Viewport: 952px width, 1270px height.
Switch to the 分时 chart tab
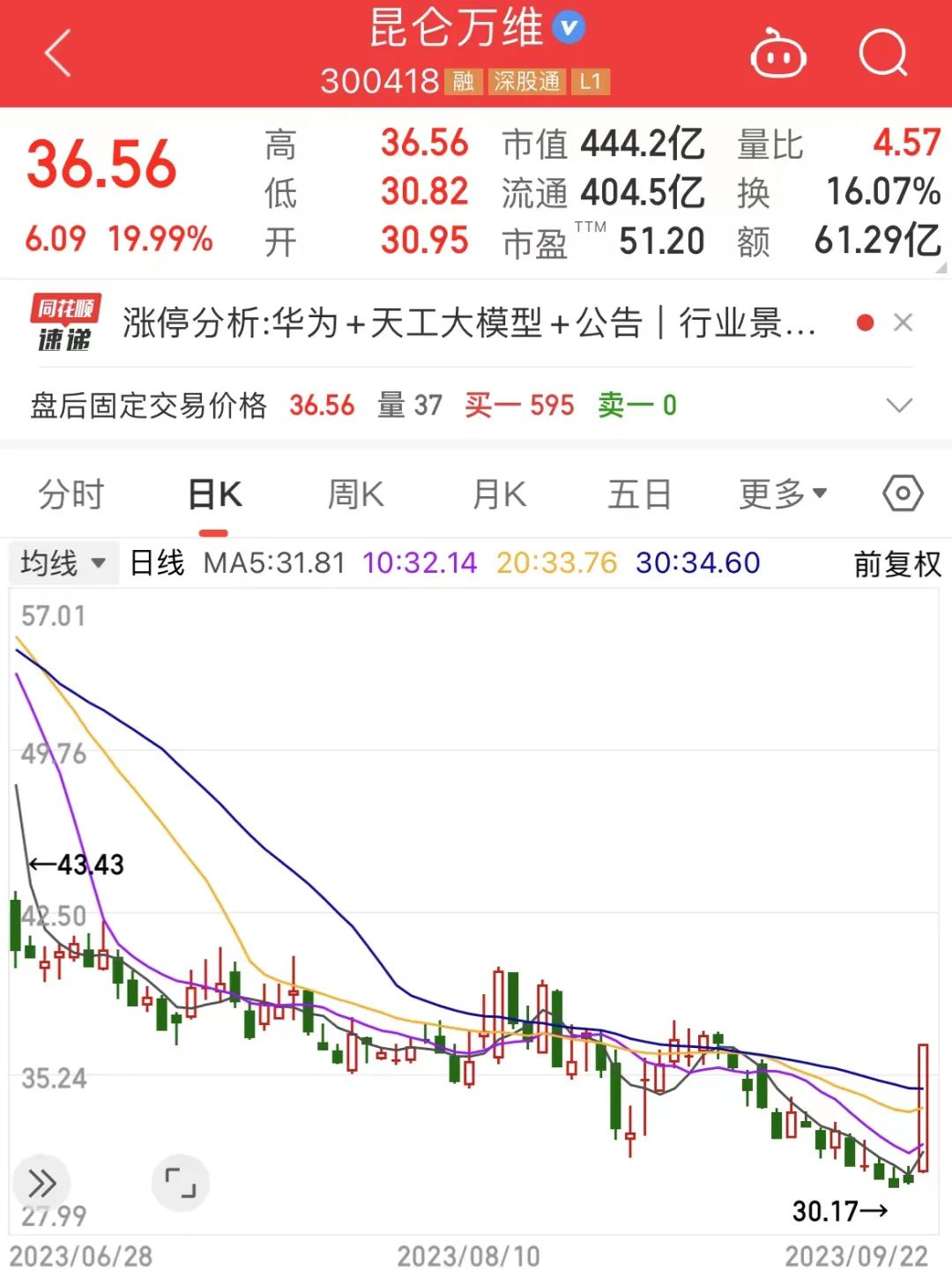pos(71,494)
